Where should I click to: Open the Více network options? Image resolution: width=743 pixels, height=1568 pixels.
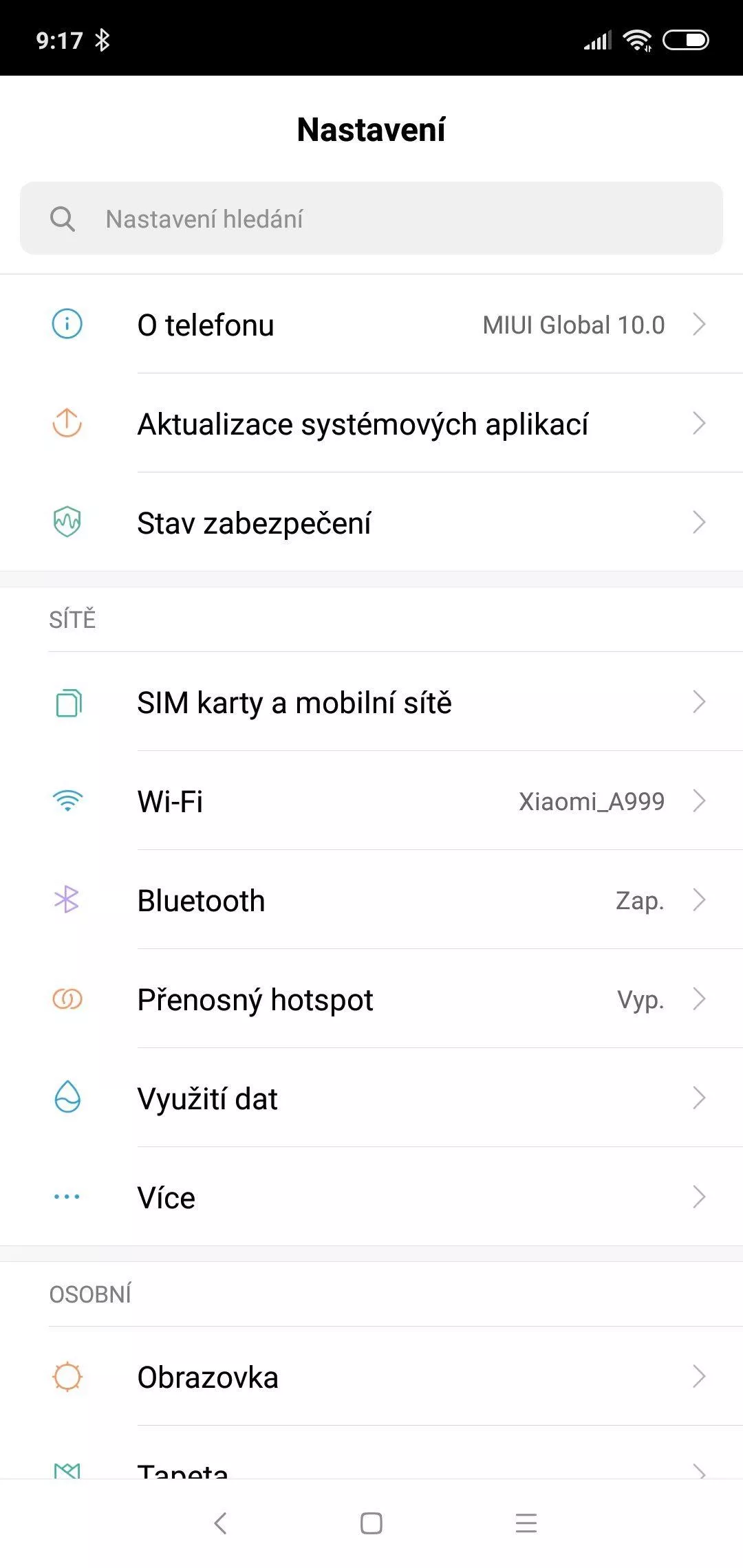[371, 1197]
